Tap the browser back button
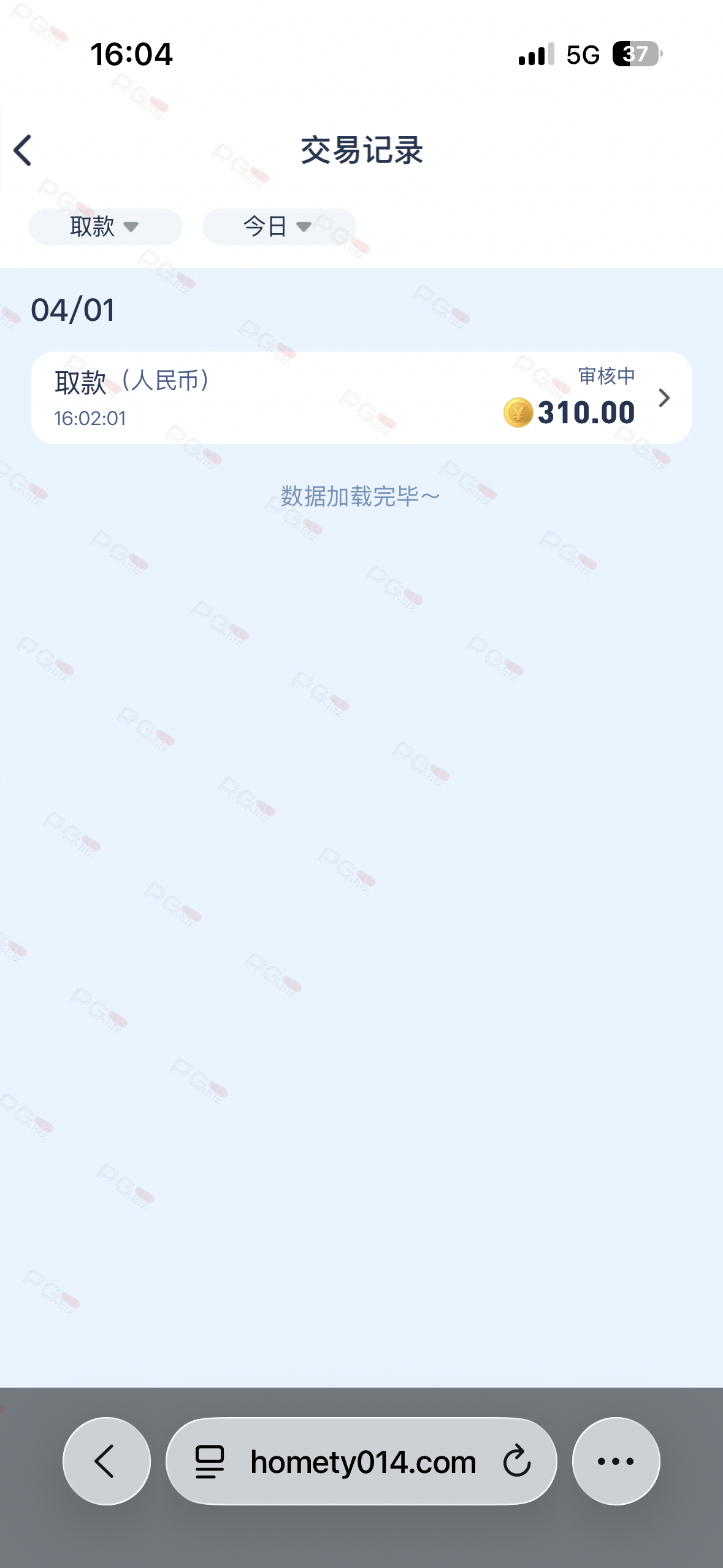Screen dimensions: 723x1568 (x=106, y=1461)
